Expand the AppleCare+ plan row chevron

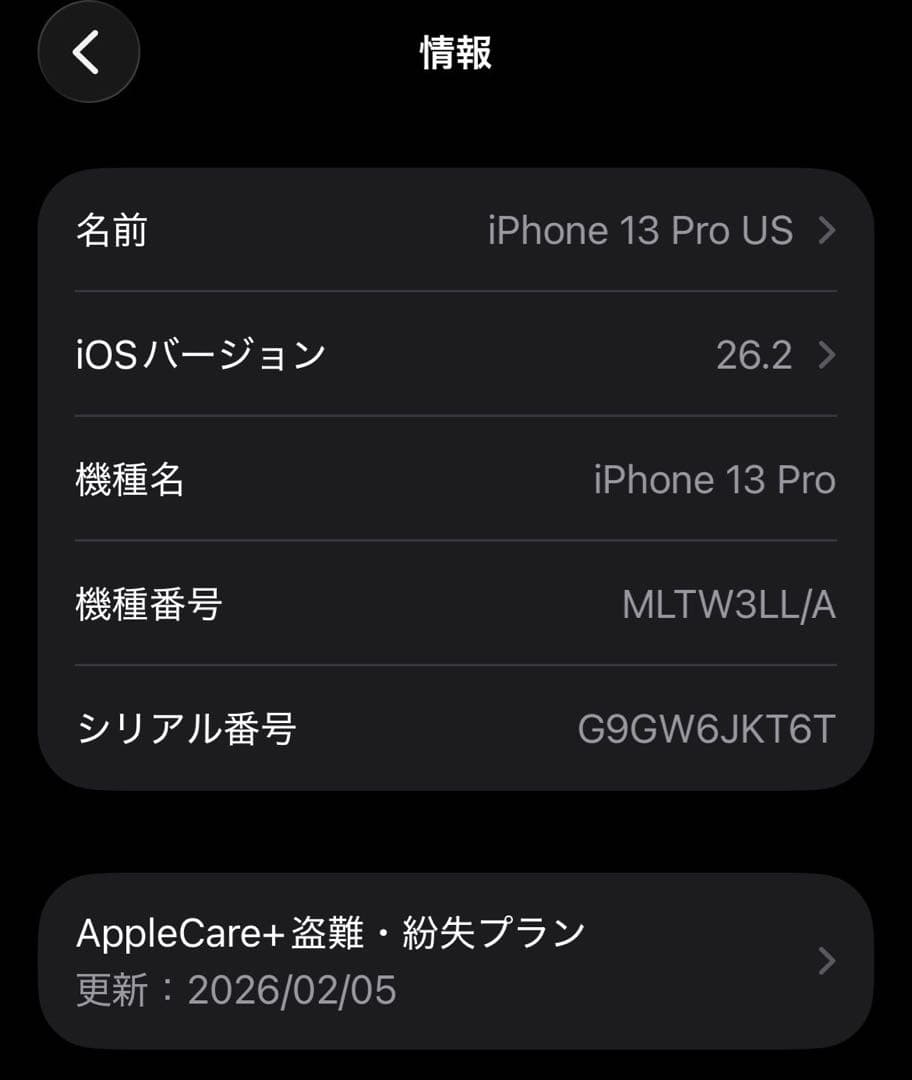click(x=826, y=960)
